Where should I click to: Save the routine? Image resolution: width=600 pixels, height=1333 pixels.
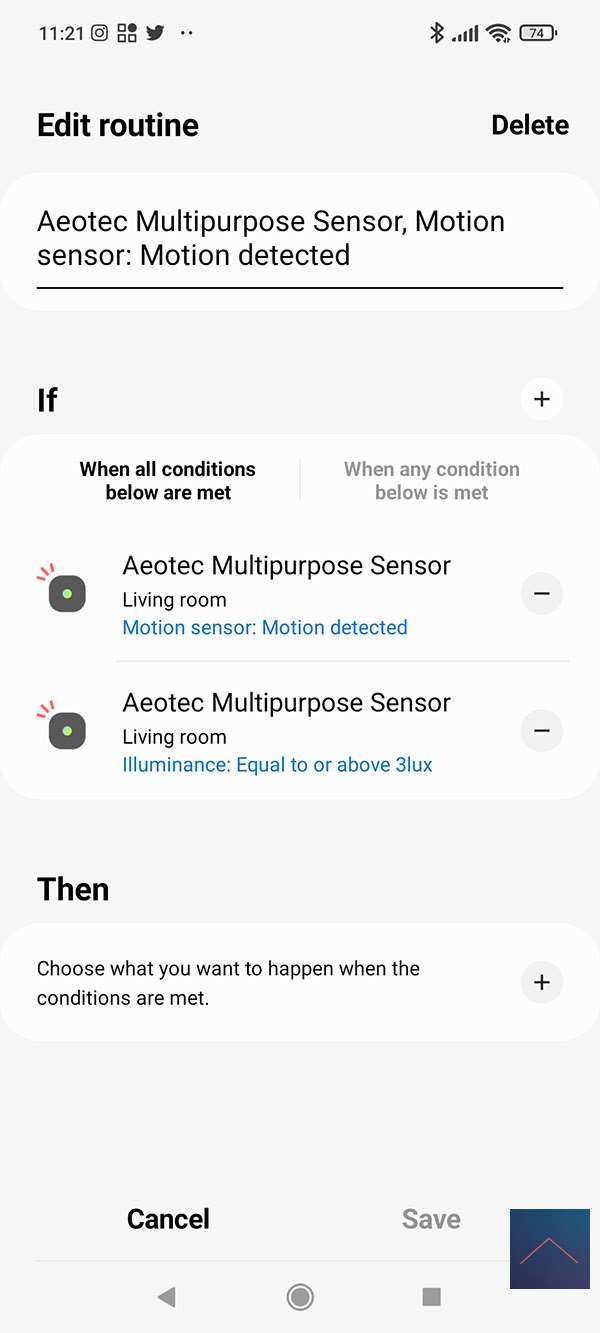[x=431, y=1219]
